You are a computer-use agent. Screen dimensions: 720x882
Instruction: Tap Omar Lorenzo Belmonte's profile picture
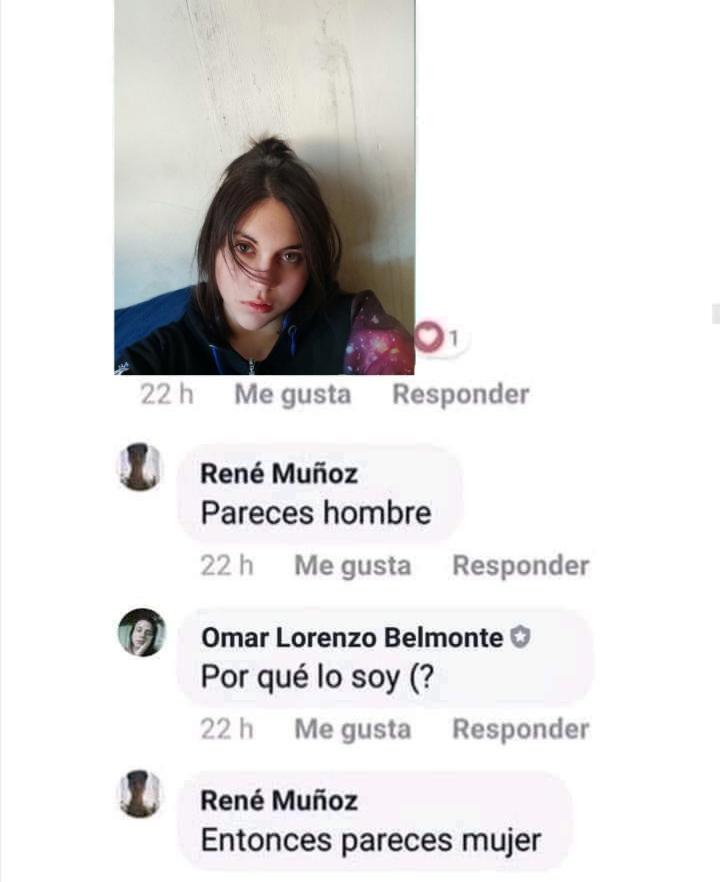tap(141, 633)
